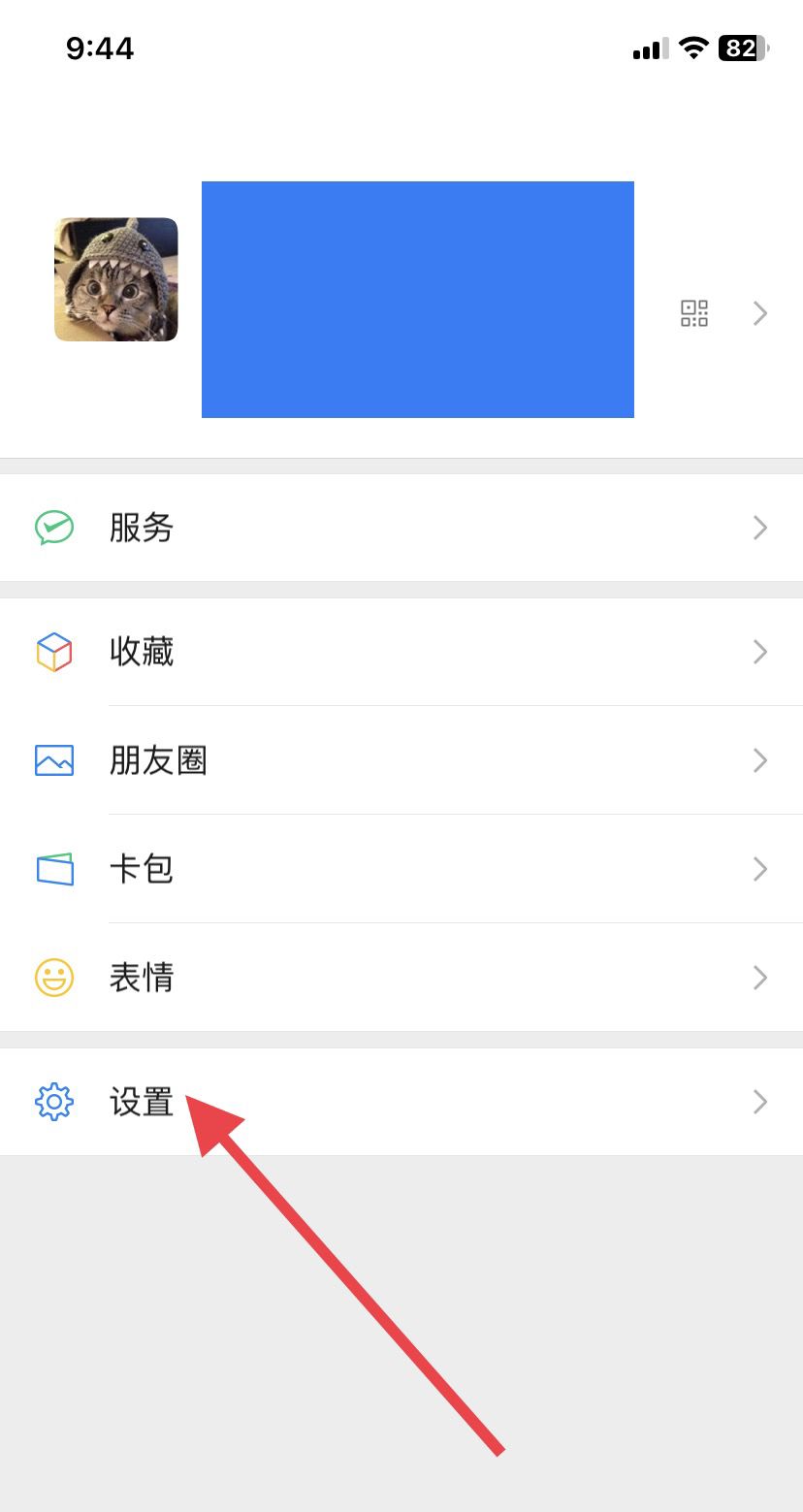Tap the cat profile avatar photo
The height and width of the screenshot is (1512, 803).
(115, 280)
